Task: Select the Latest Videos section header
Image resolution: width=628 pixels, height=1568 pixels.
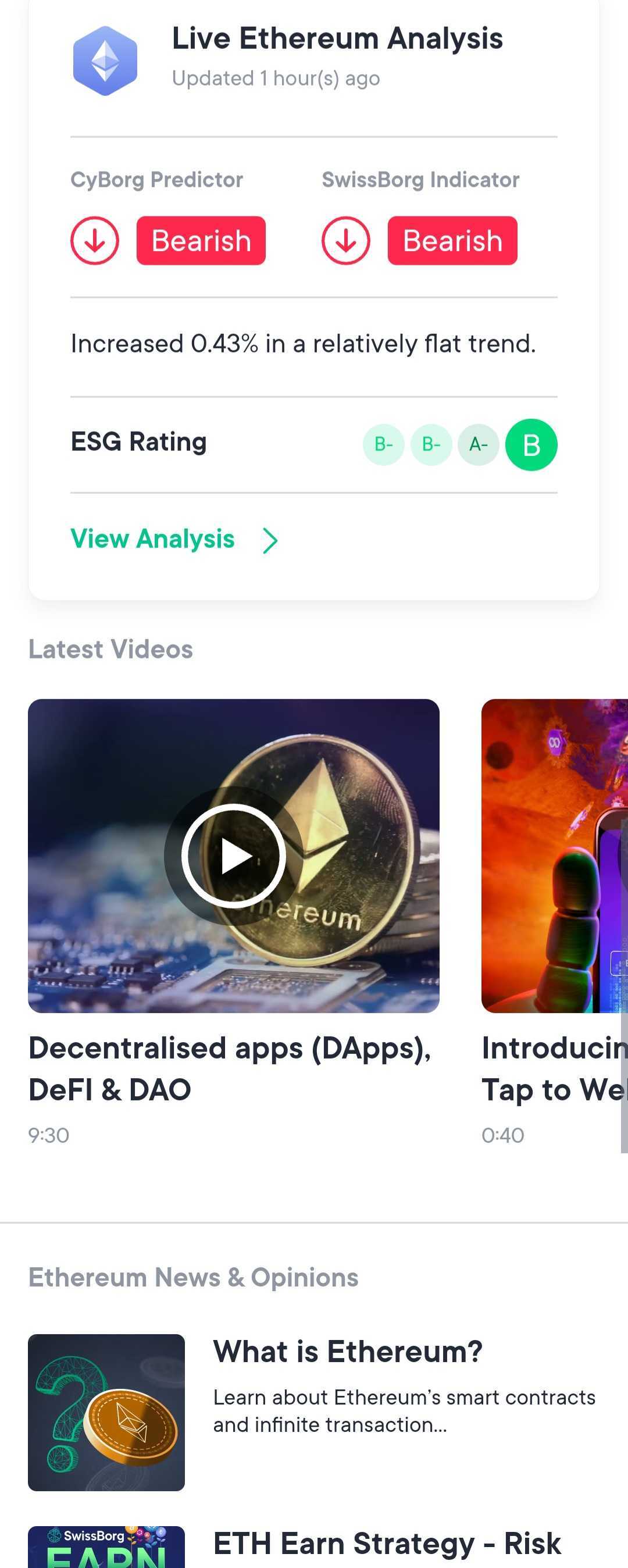Action: 110,648
